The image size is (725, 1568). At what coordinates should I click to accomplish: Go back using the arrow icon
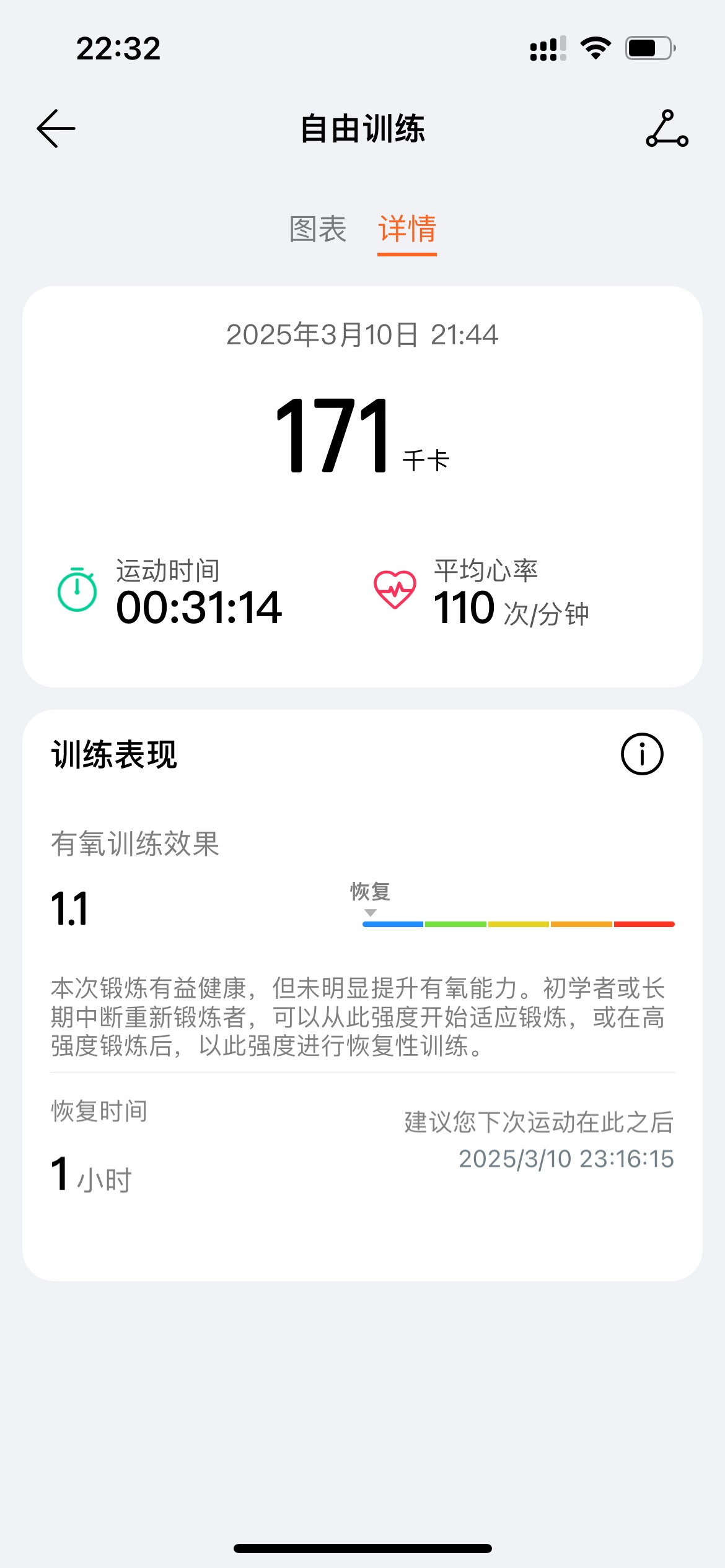(x=56, y=129)
